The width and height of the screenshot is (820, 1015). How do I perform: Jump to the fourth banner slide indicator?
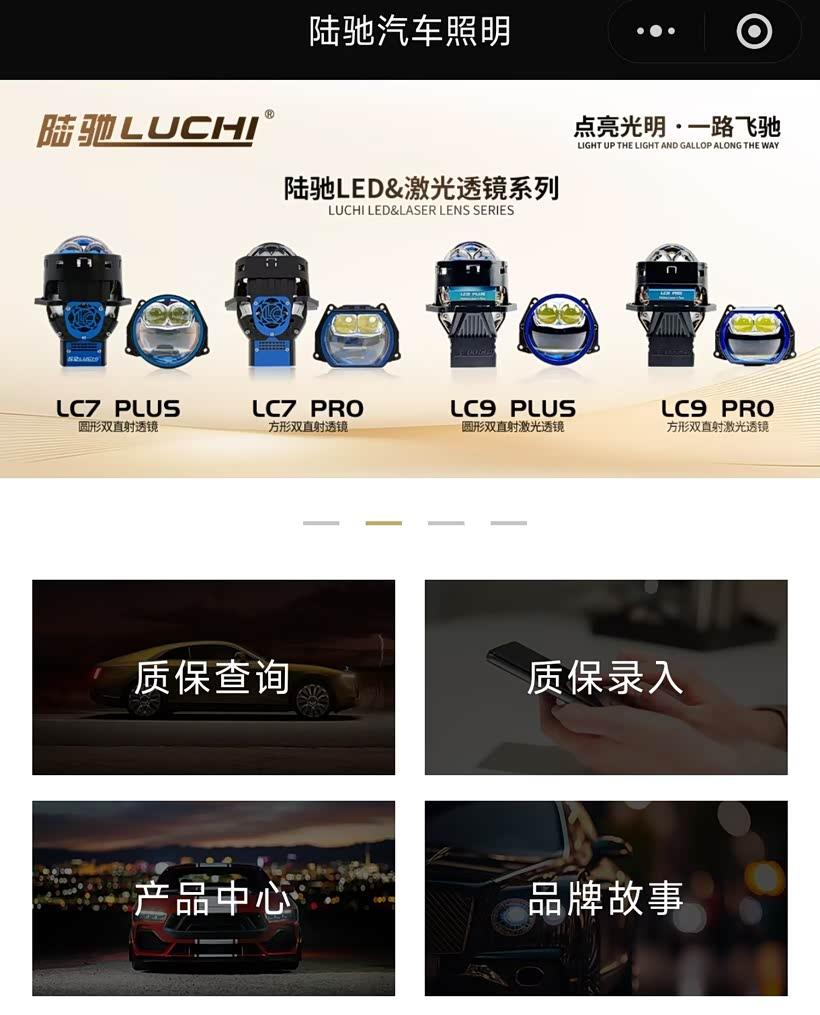tap(508, 523)
